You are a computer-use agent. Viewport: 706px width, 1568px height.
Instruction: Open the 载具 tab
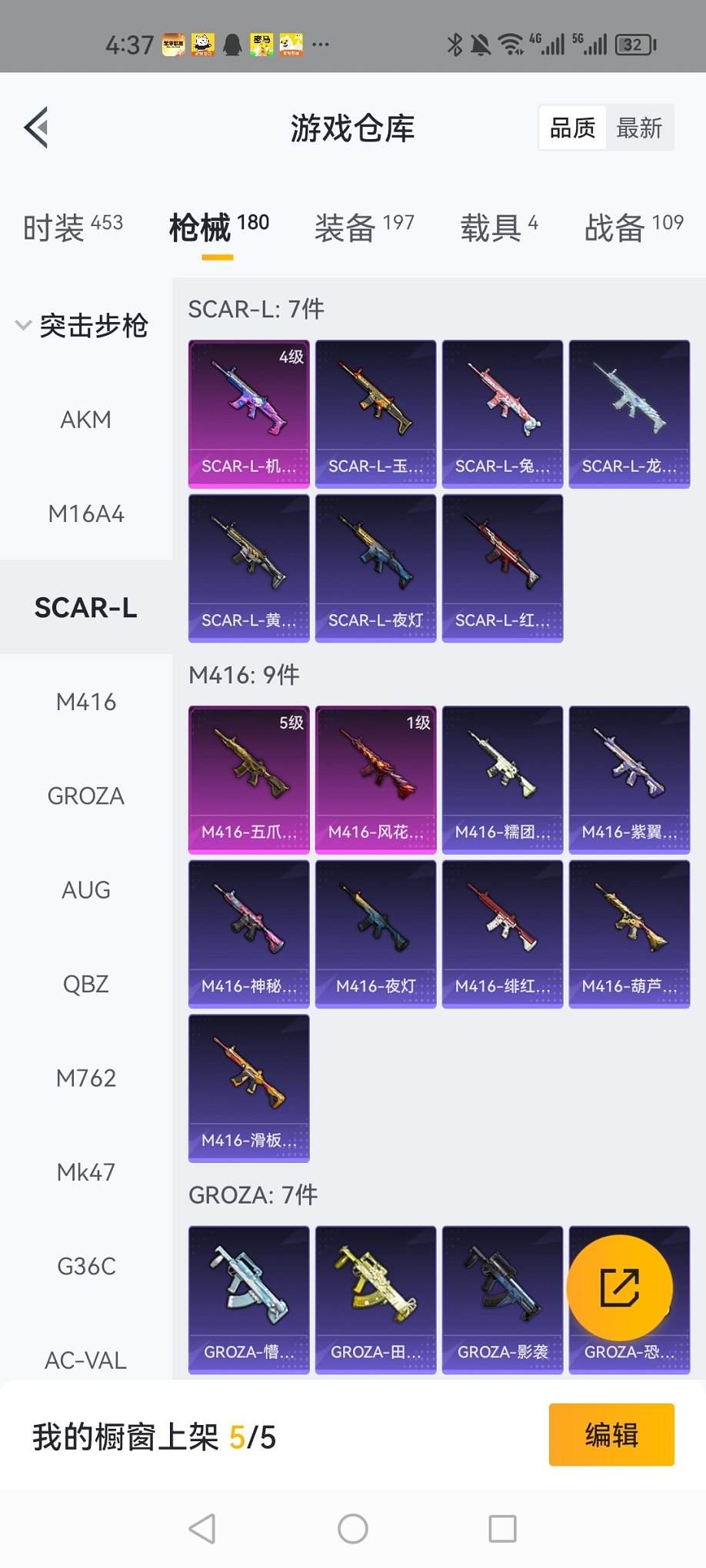tap(498, 228)
